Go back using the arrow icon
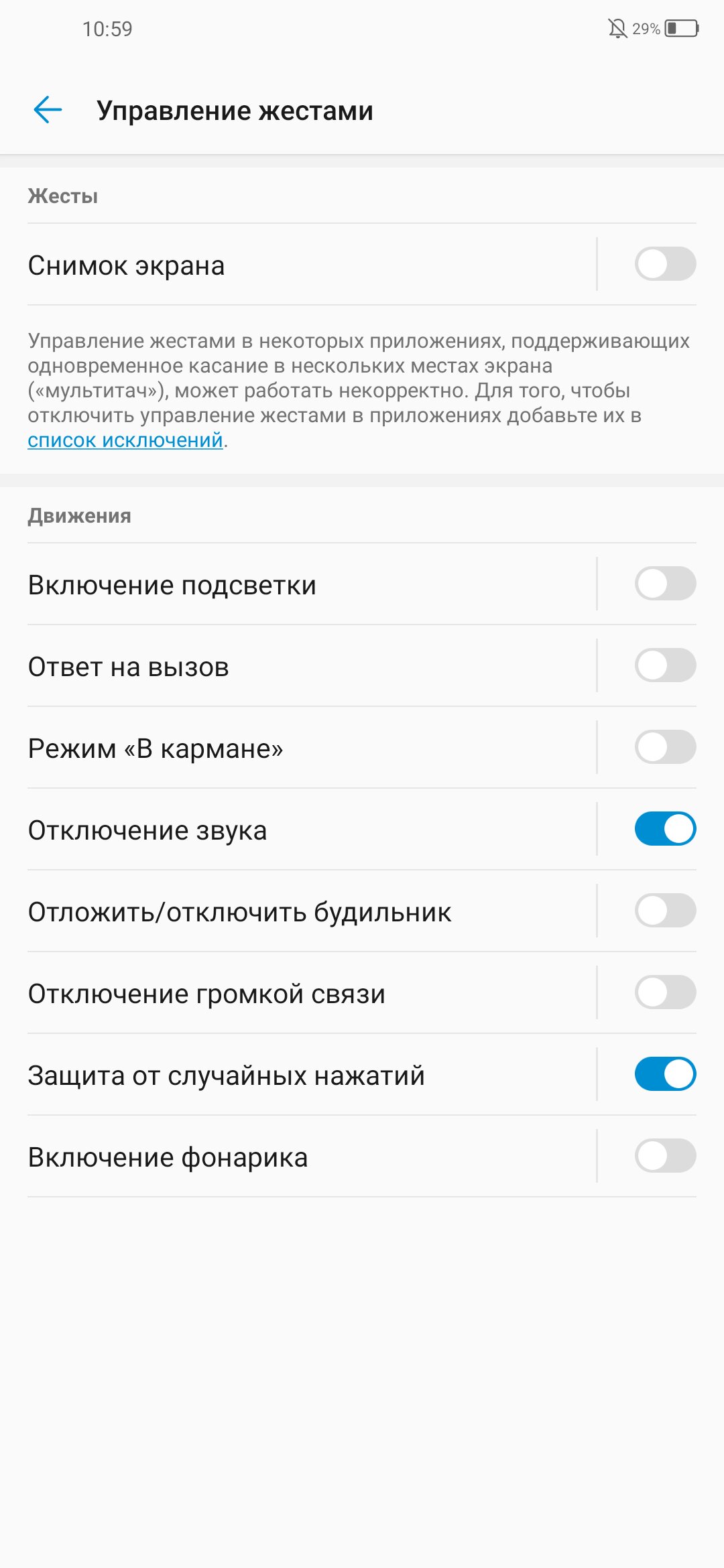Screen dimensions: 724x1568 tap(48, 110)
